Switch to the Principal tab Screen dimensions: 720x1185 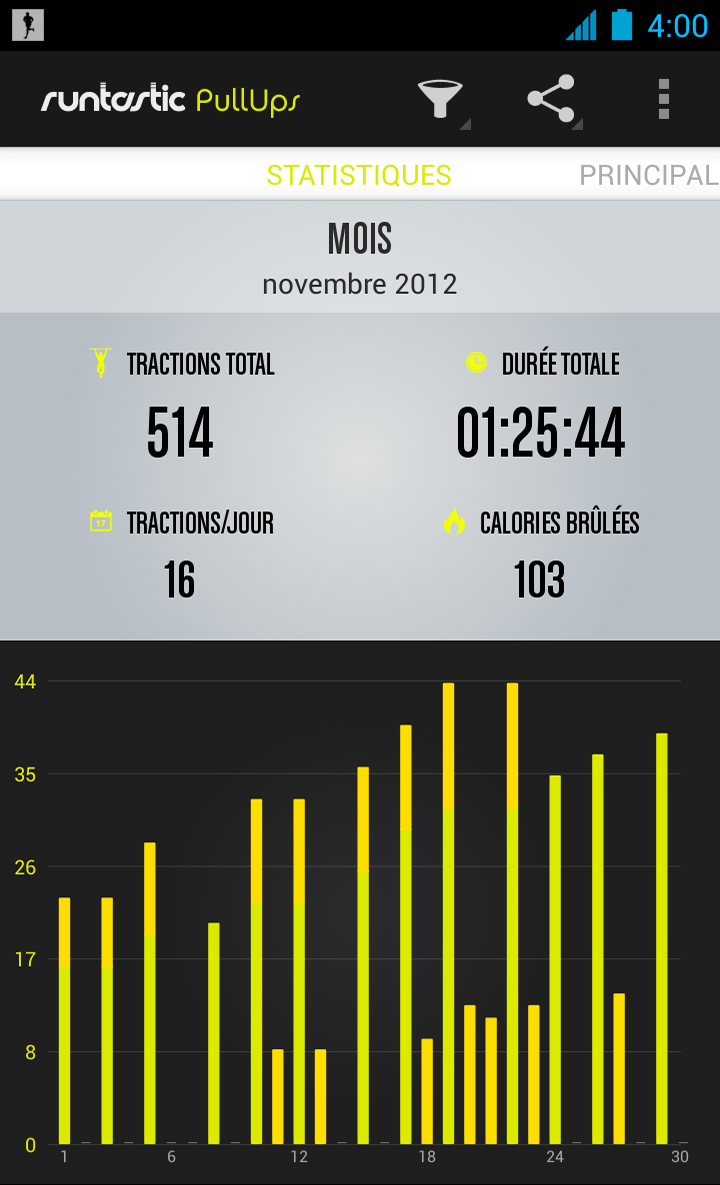coord(648,176)
